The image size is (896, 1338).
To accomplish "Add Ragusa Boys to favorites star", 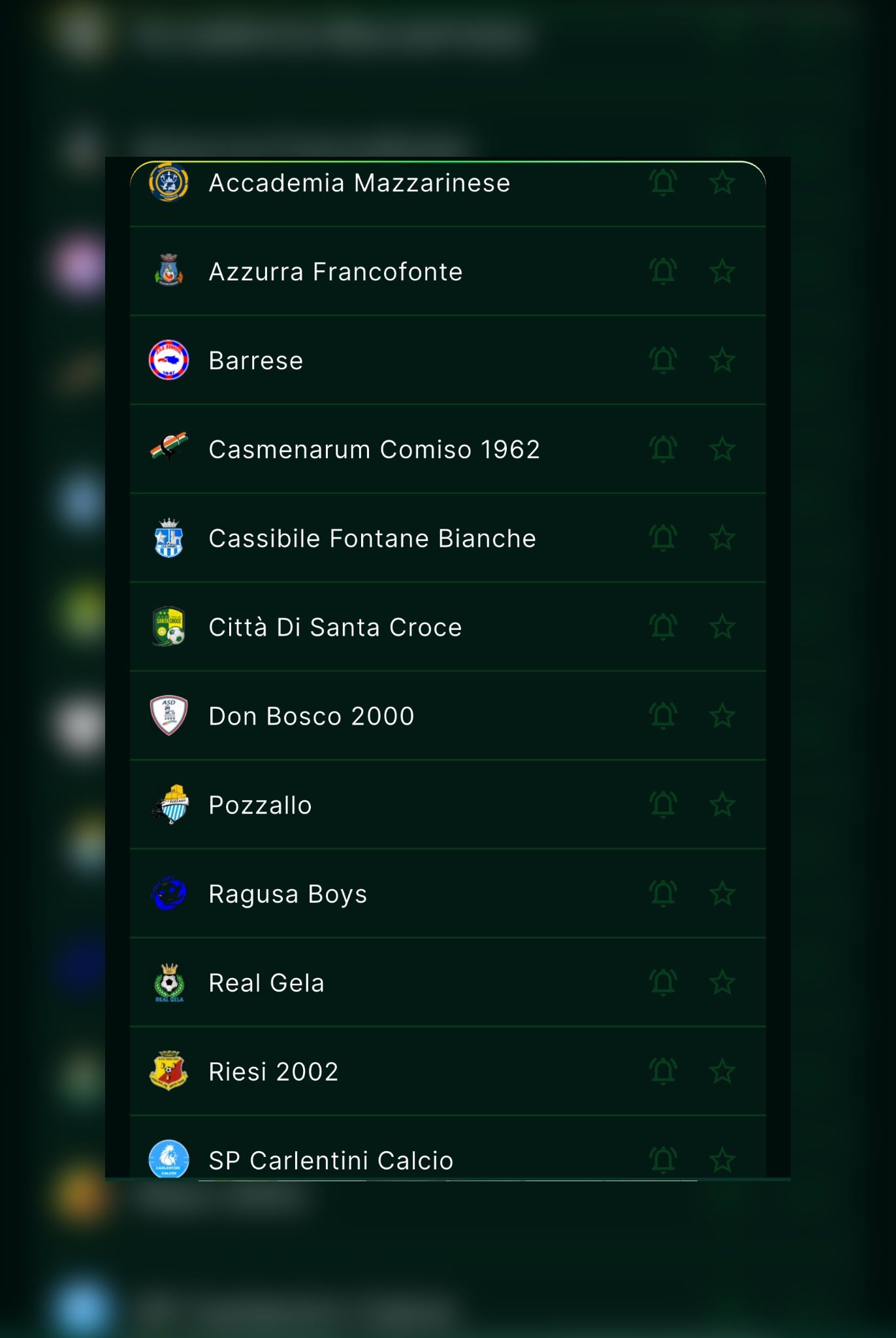I will (722, 893).
